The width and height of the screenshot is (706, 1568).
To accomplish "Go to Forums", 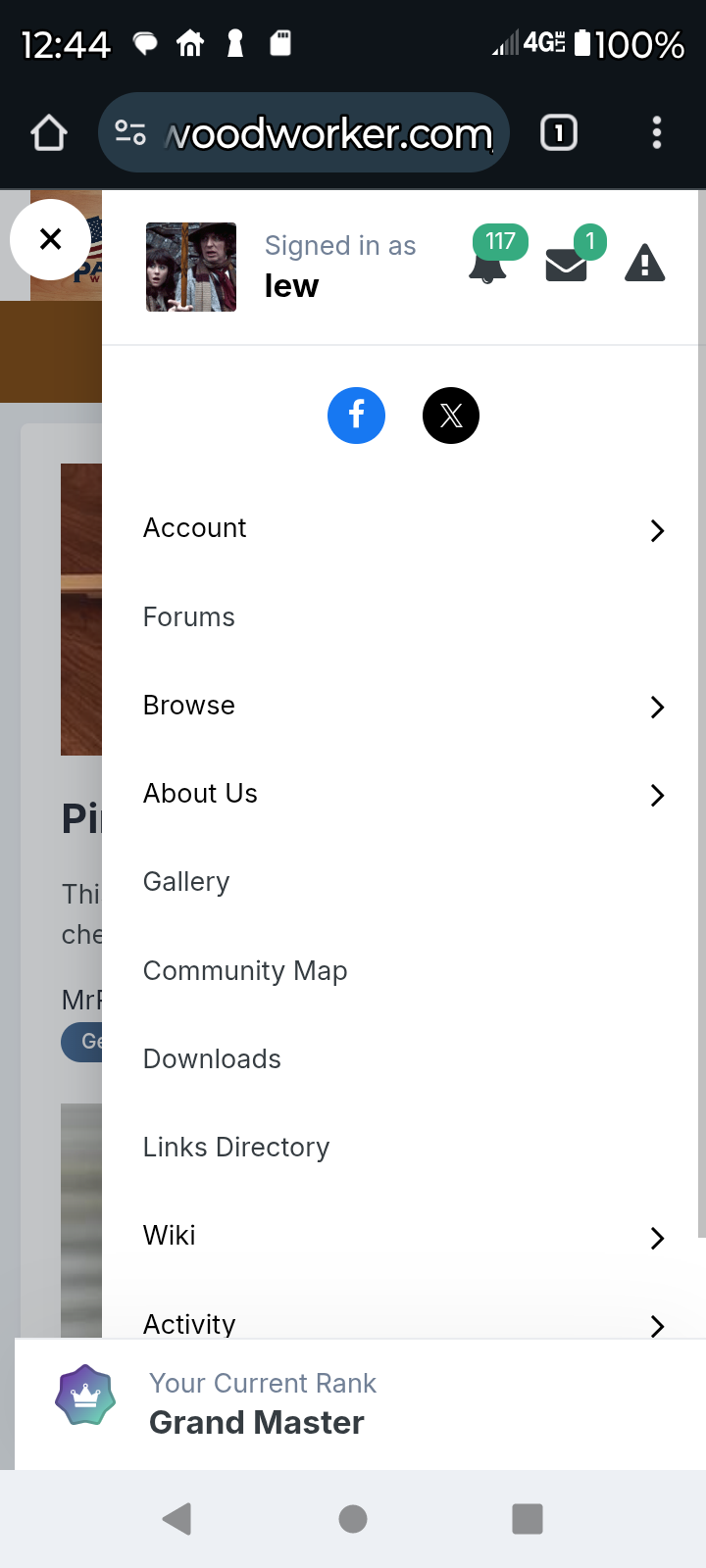I will (x=189, y=617).
